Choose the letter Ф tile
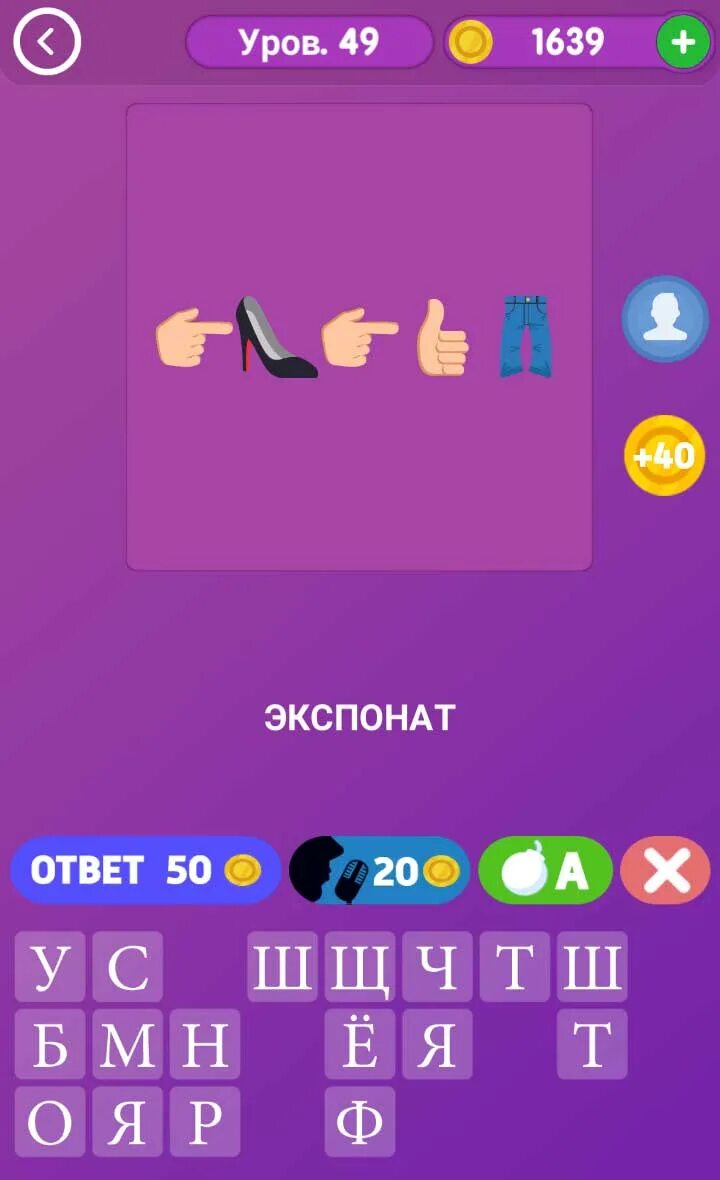Image resolution: width=720 pixels, height=1180 pixels. 360,1121
